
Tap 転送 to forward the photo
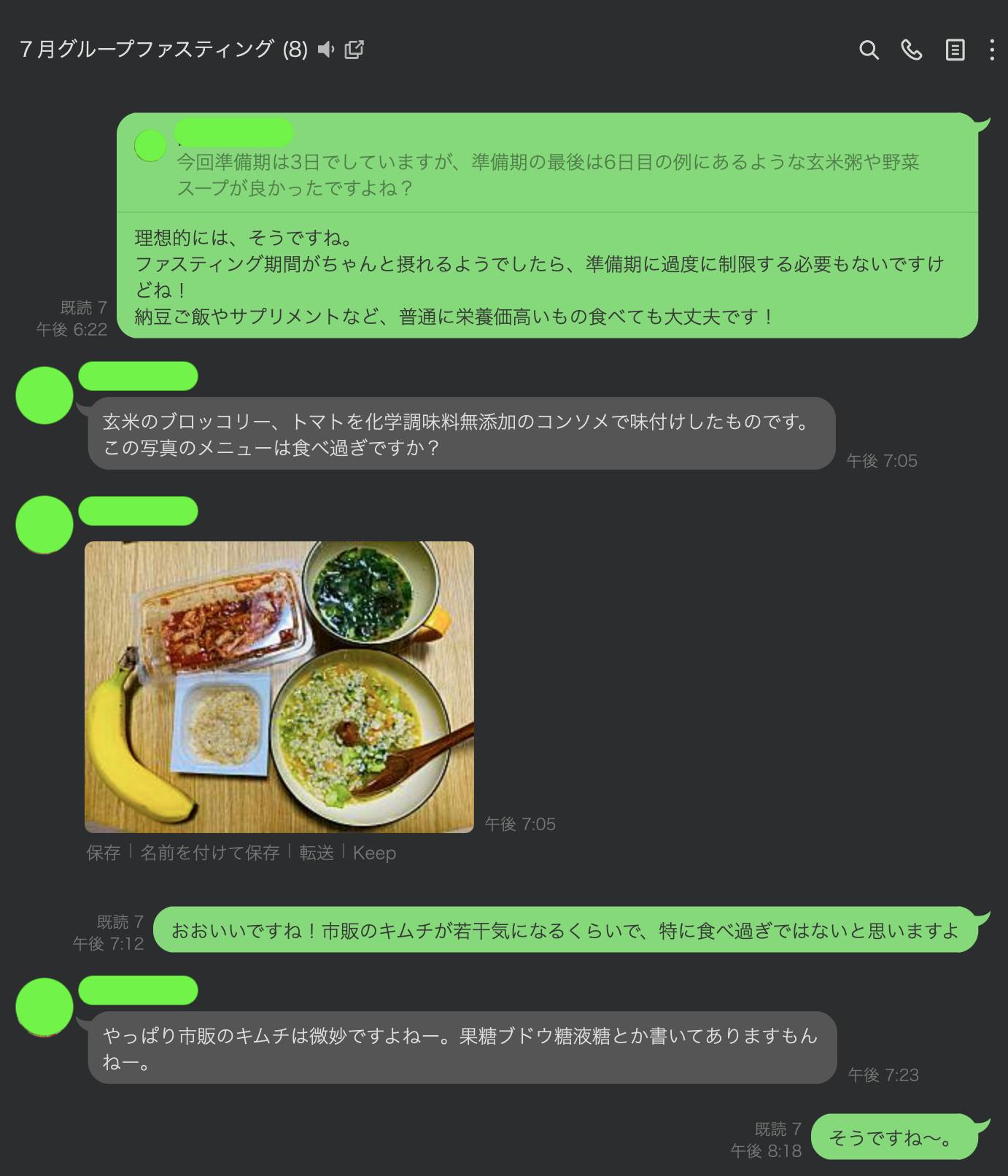[317, 853]
